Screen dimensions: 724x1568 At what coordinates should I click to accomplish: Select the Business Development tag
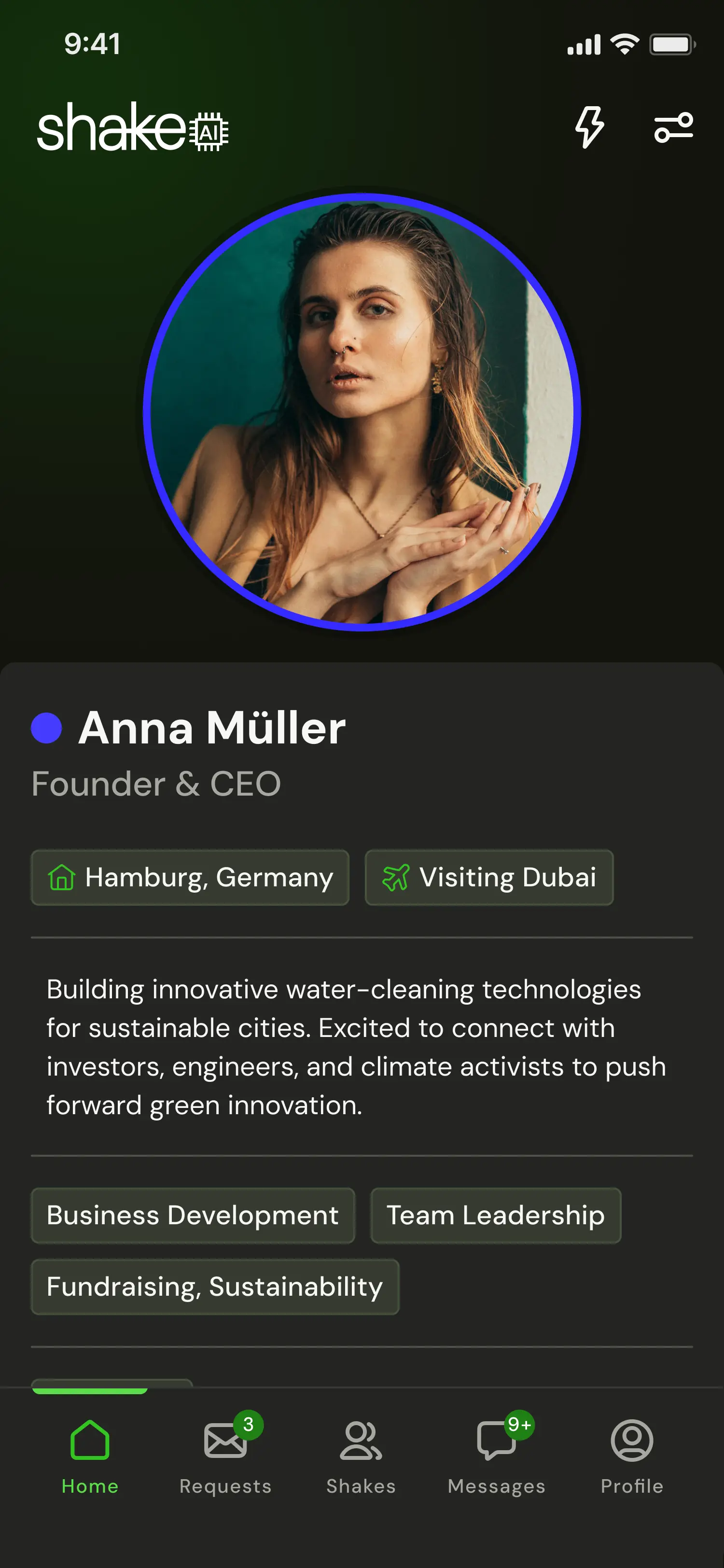pyautogui.click(x=192, y=1215)
